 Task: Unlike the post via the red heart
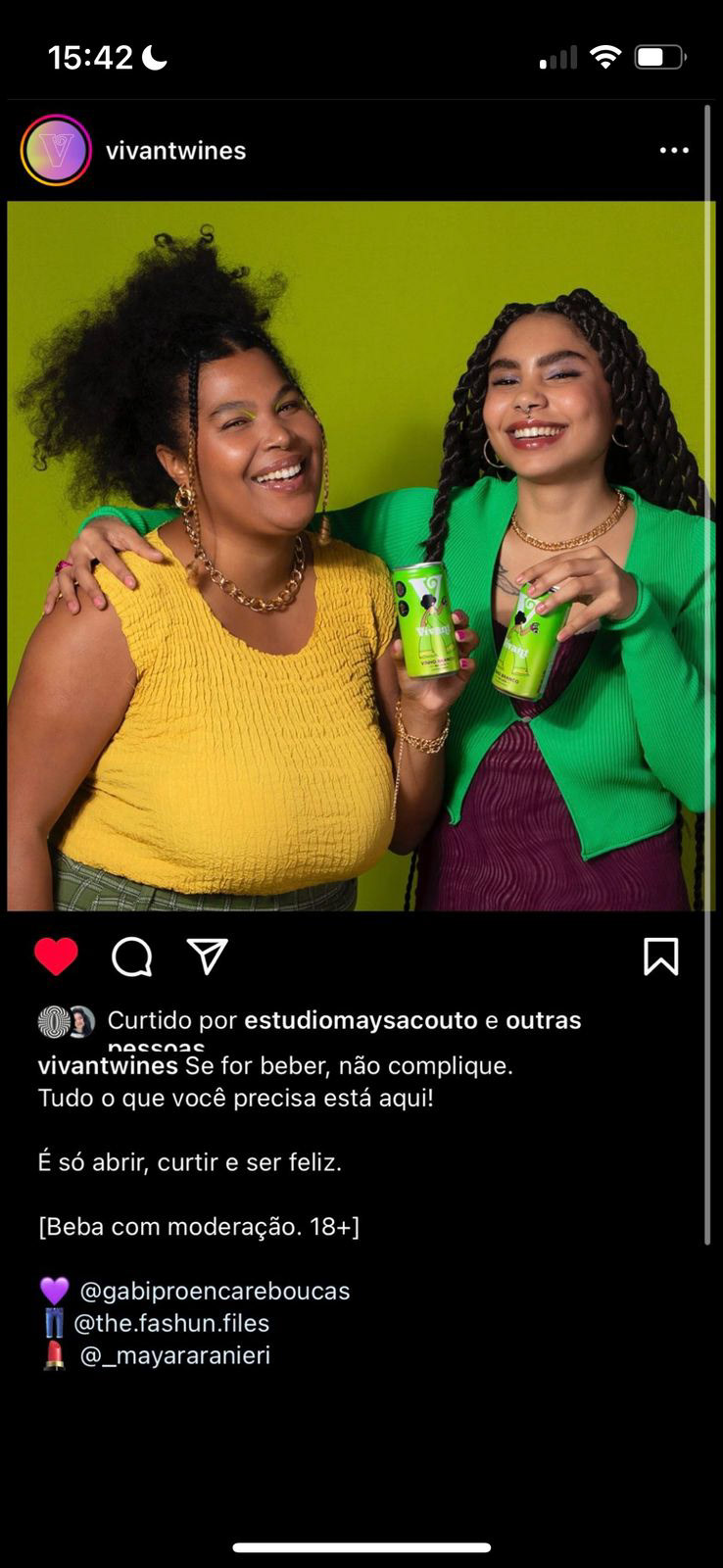(x=56, y=956)
